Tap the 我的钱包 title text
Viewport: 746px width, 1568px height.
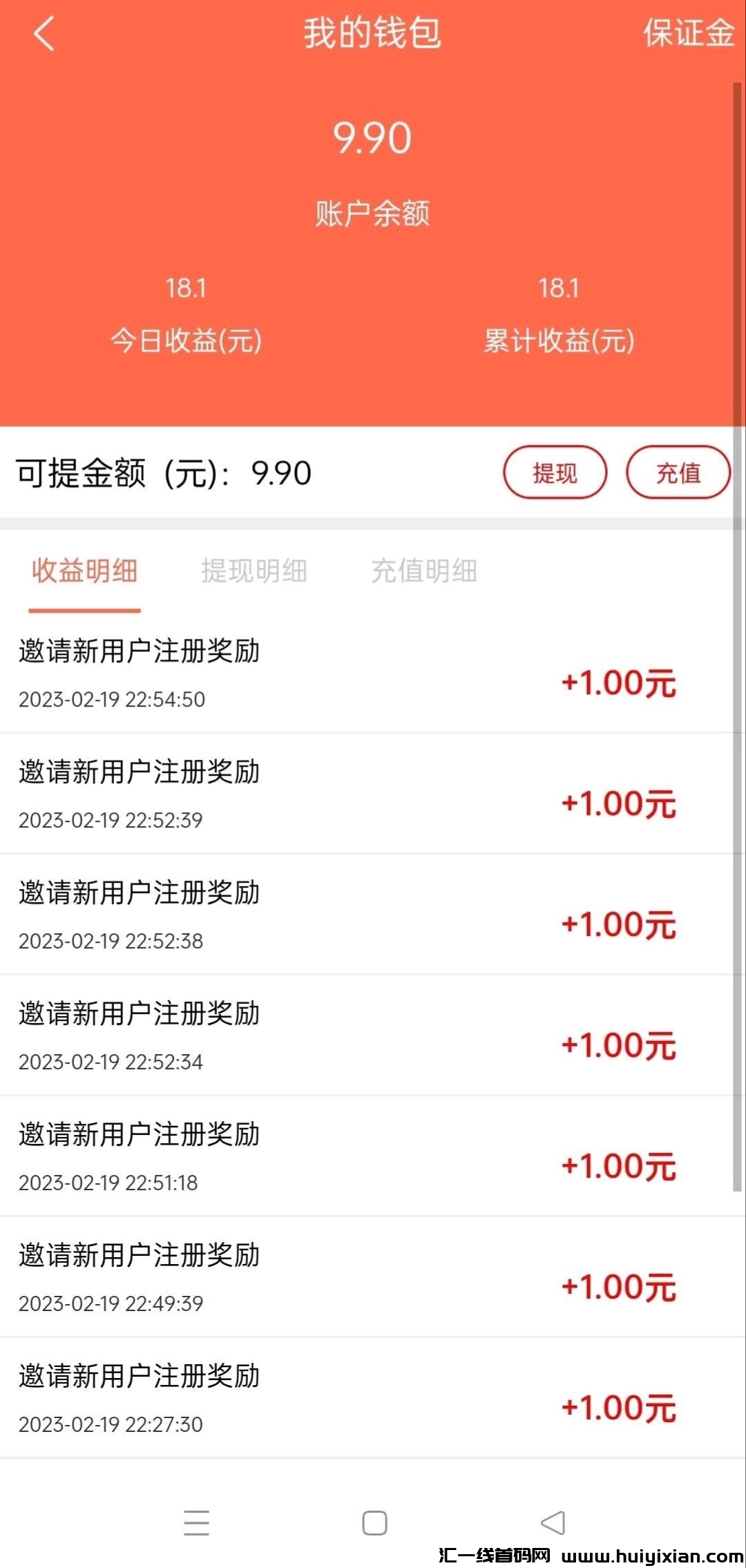373,35
